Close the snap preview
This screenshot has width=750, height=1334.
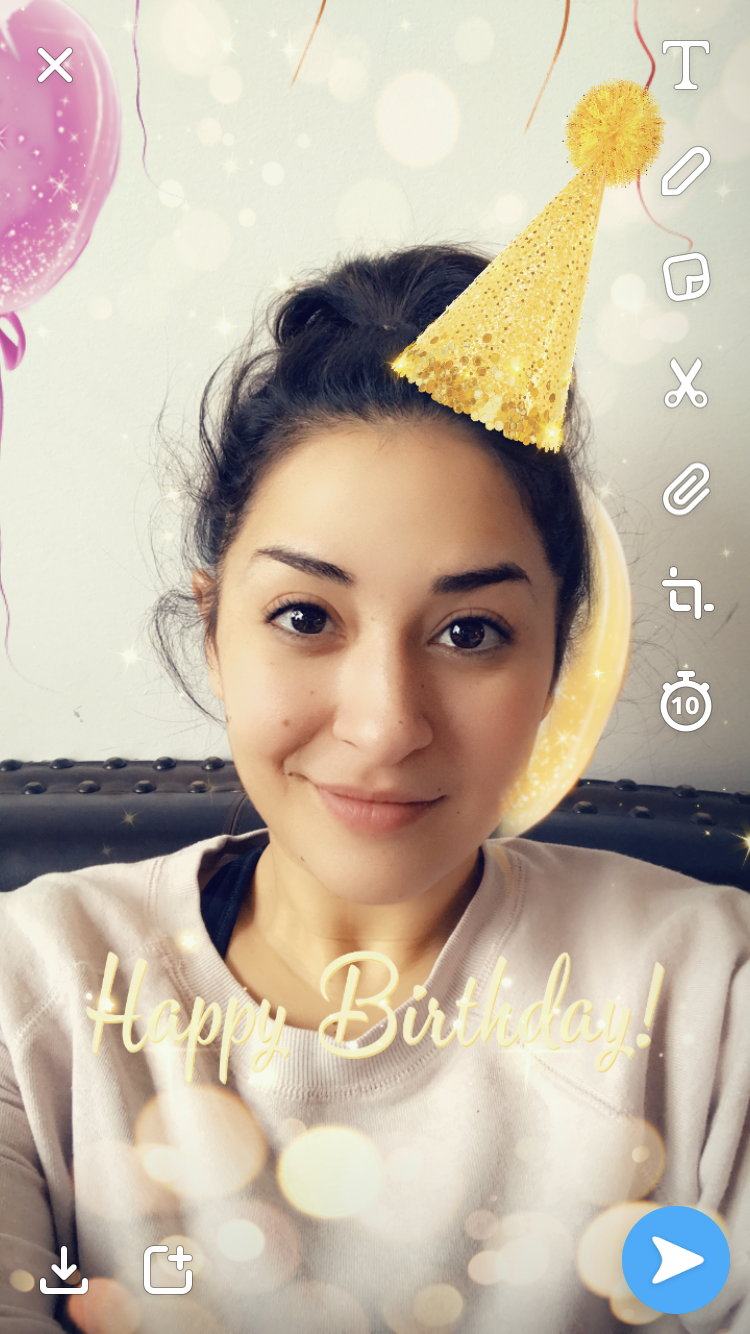point(55,65)
